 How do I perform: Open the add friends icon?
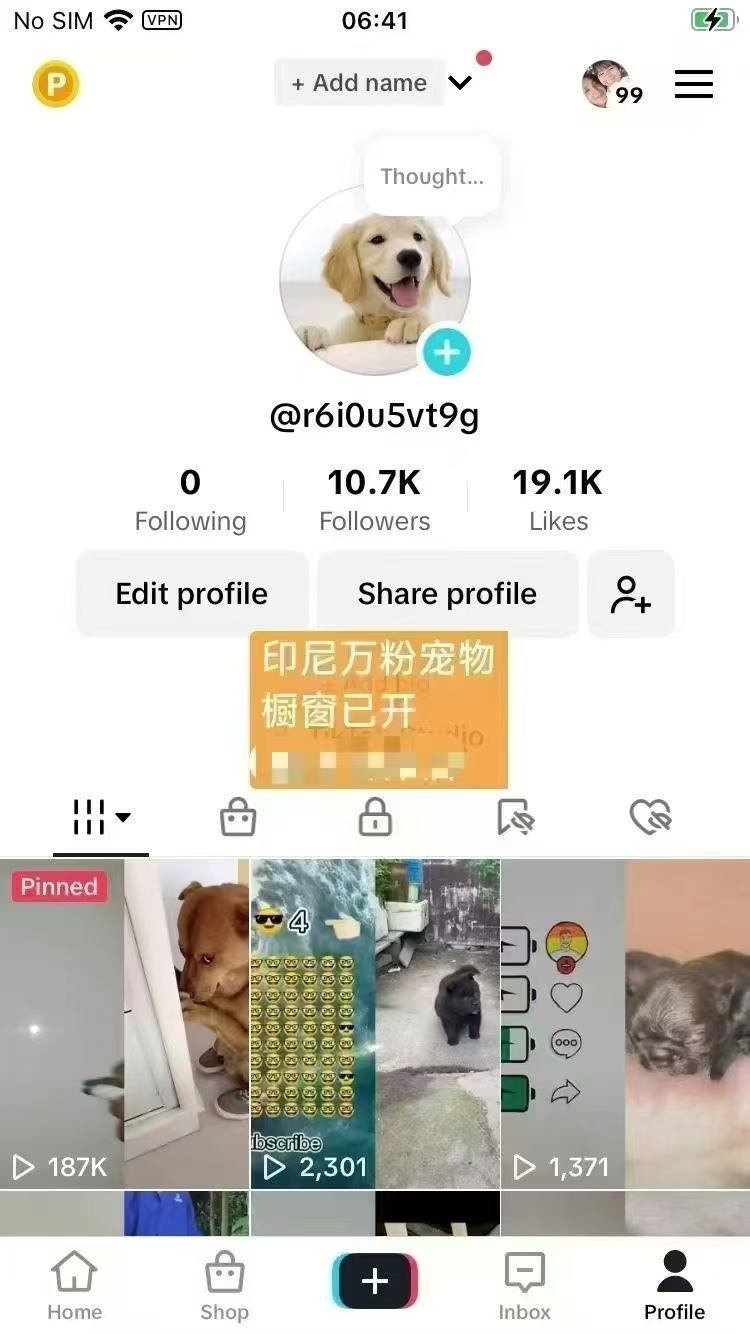coord(631,594)
